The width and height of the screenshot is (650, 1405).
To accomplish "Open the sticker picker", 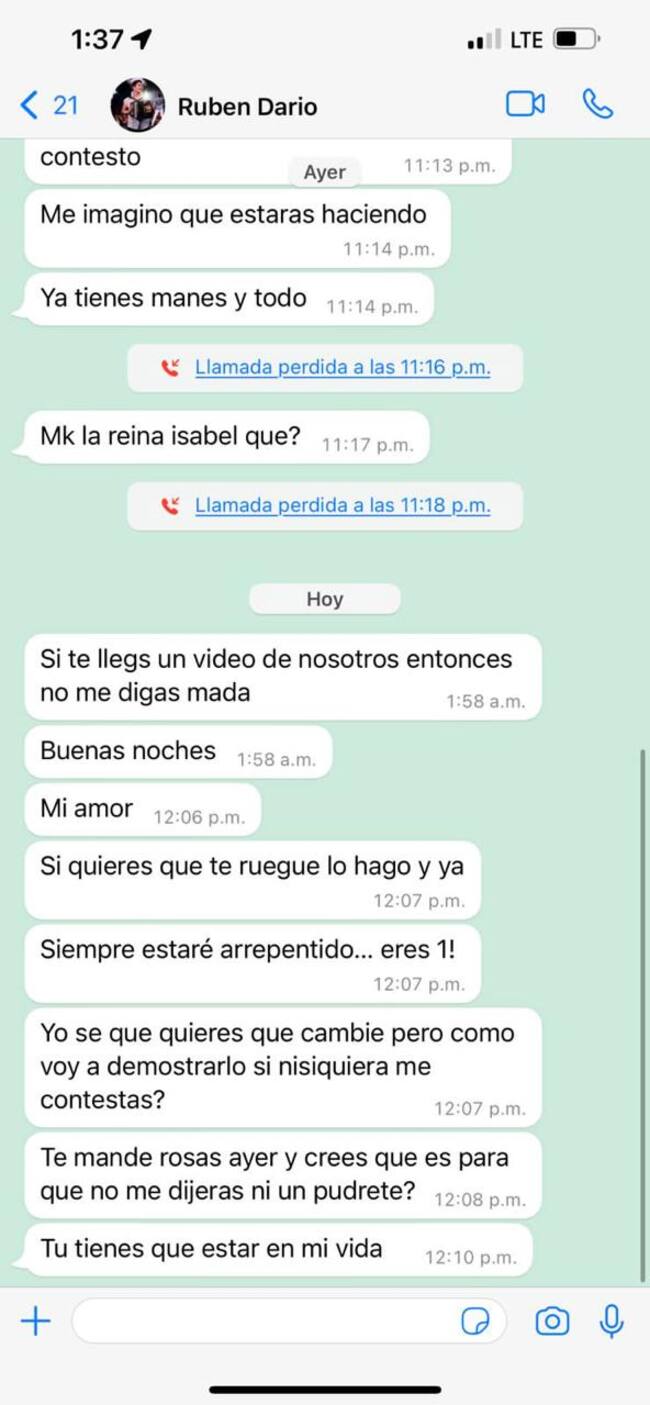I will pos(476,1322).
